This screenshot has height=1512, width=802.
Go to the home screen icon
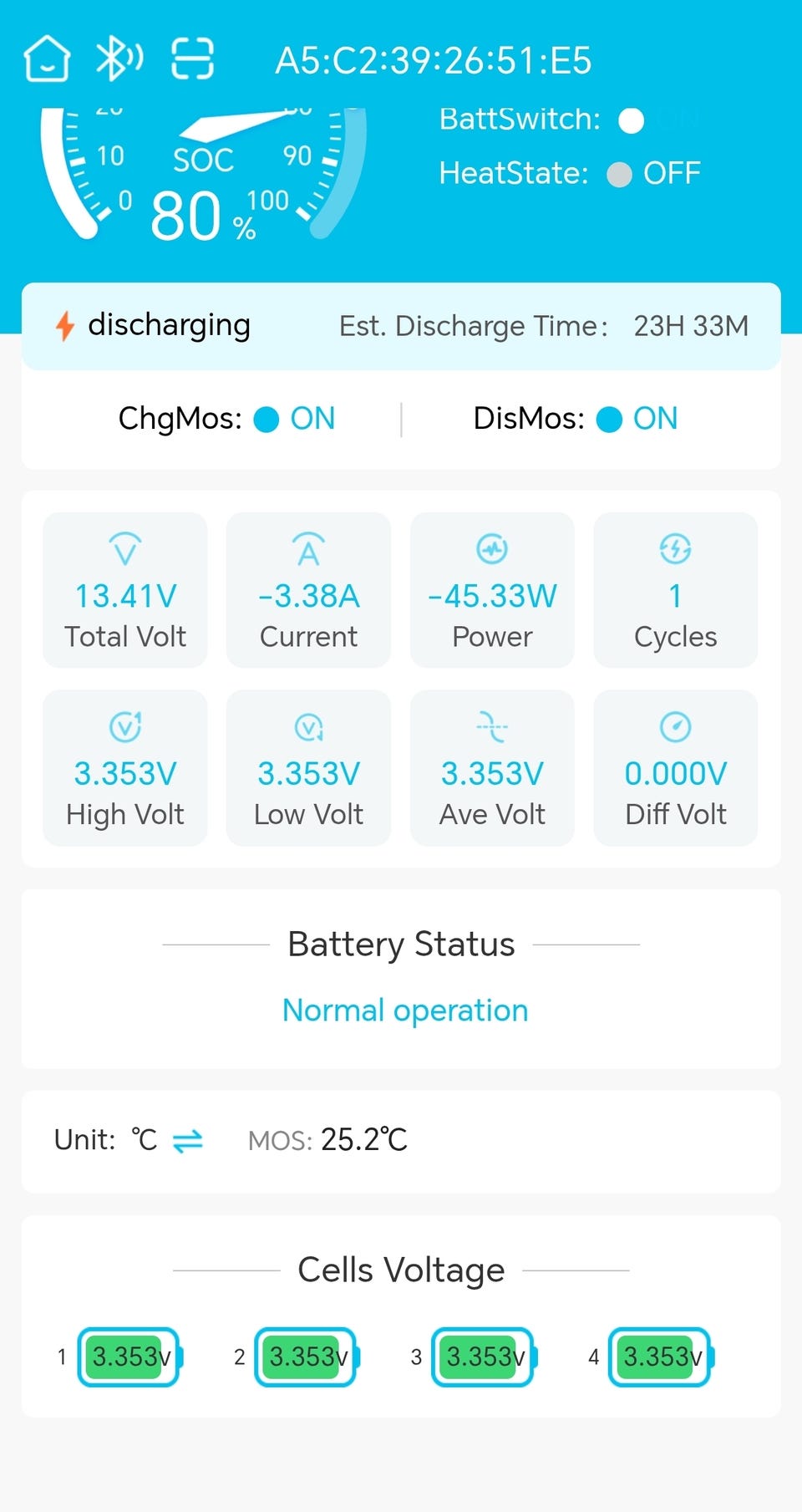pos(47,59)
